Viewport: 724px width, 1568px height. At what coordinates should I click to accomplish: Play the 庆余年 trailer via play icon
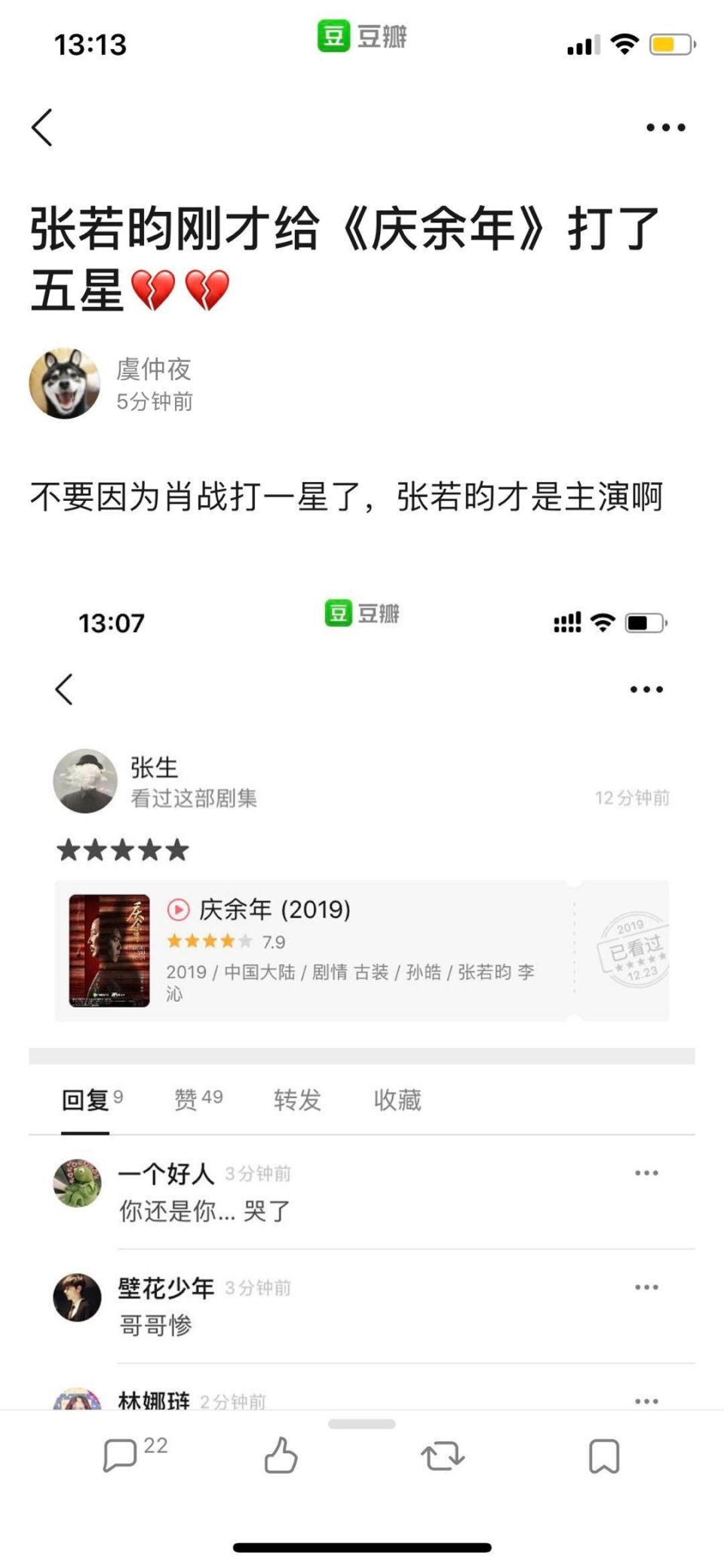(x=176, y=910)
